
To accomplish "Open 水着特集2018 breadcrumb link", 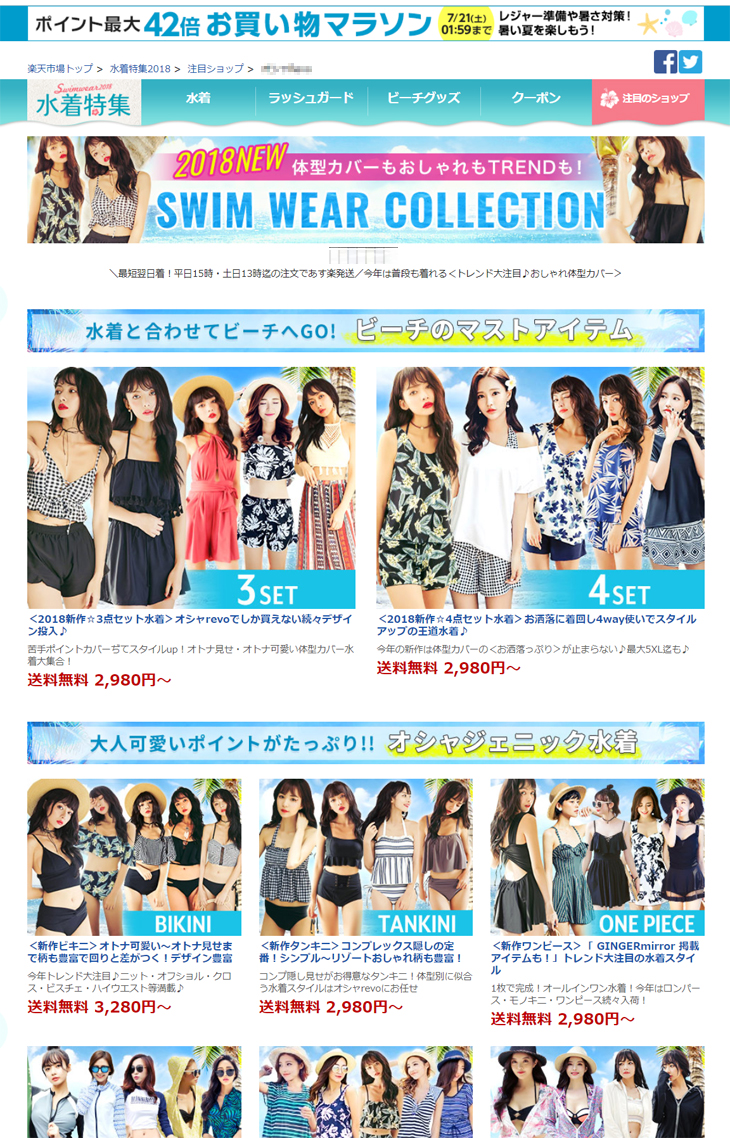I will coord(140,68).
